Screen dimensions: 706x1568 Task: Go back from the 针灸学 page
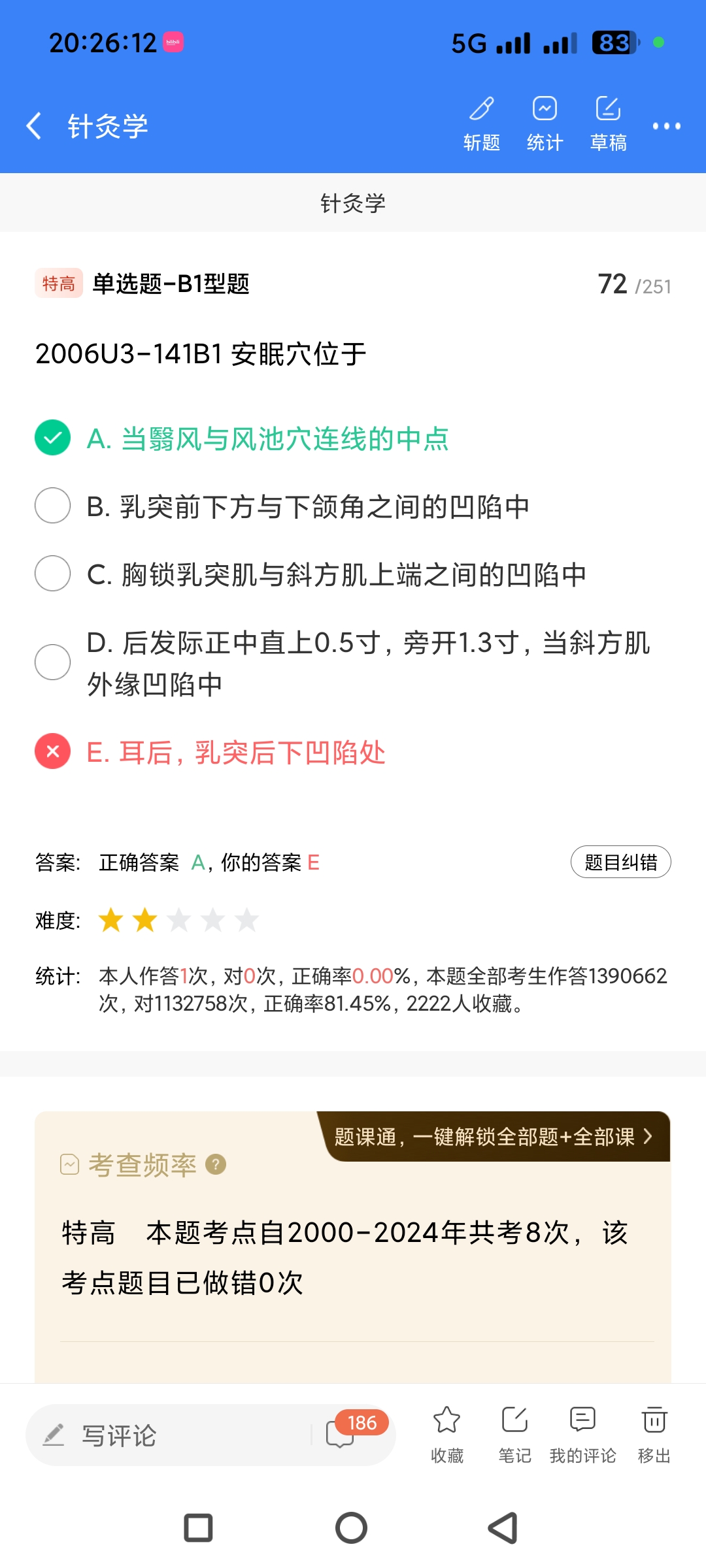pyautogui.click(x=34, y=125)
